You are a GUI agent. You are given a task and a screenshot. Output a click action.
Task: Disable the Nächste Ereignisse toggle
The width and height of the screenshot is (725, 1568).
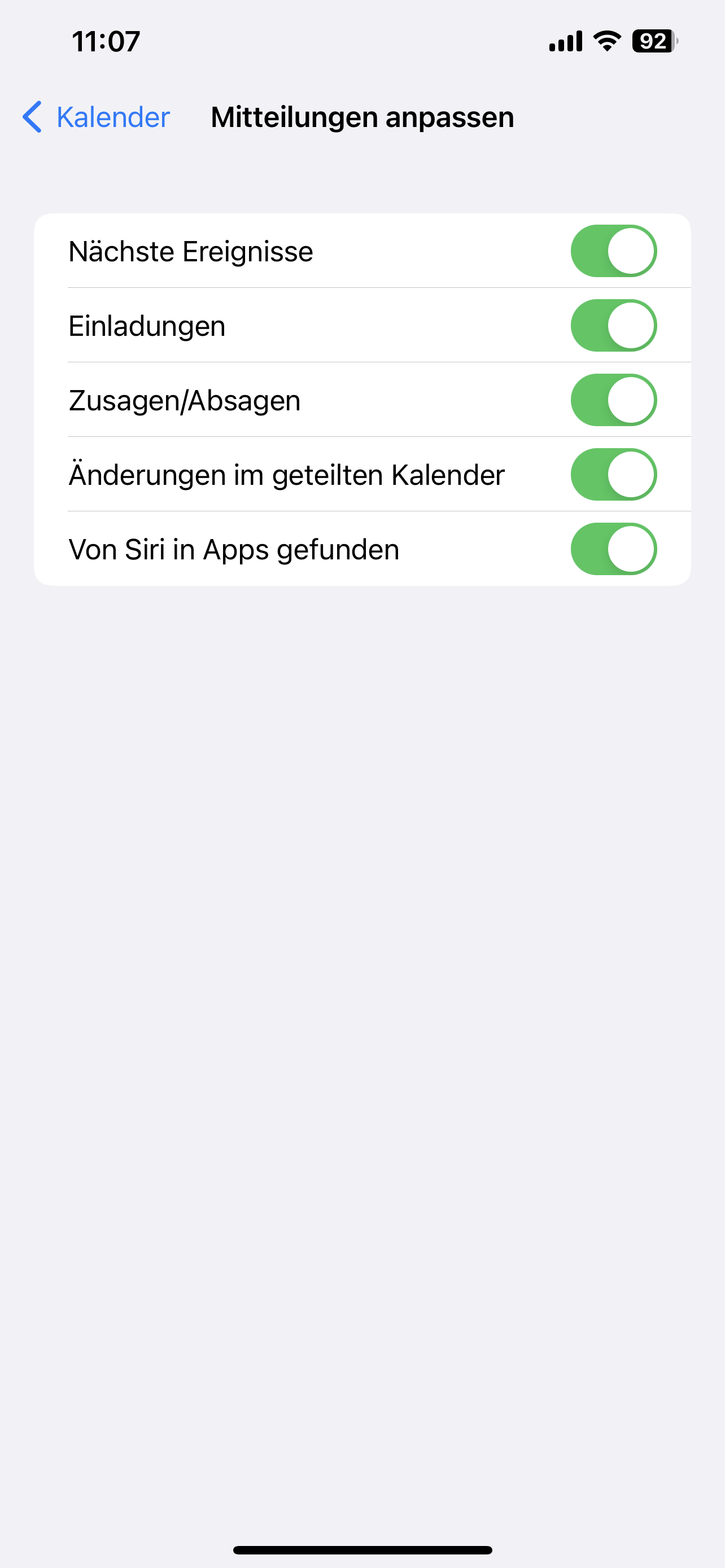coord(613,251)
